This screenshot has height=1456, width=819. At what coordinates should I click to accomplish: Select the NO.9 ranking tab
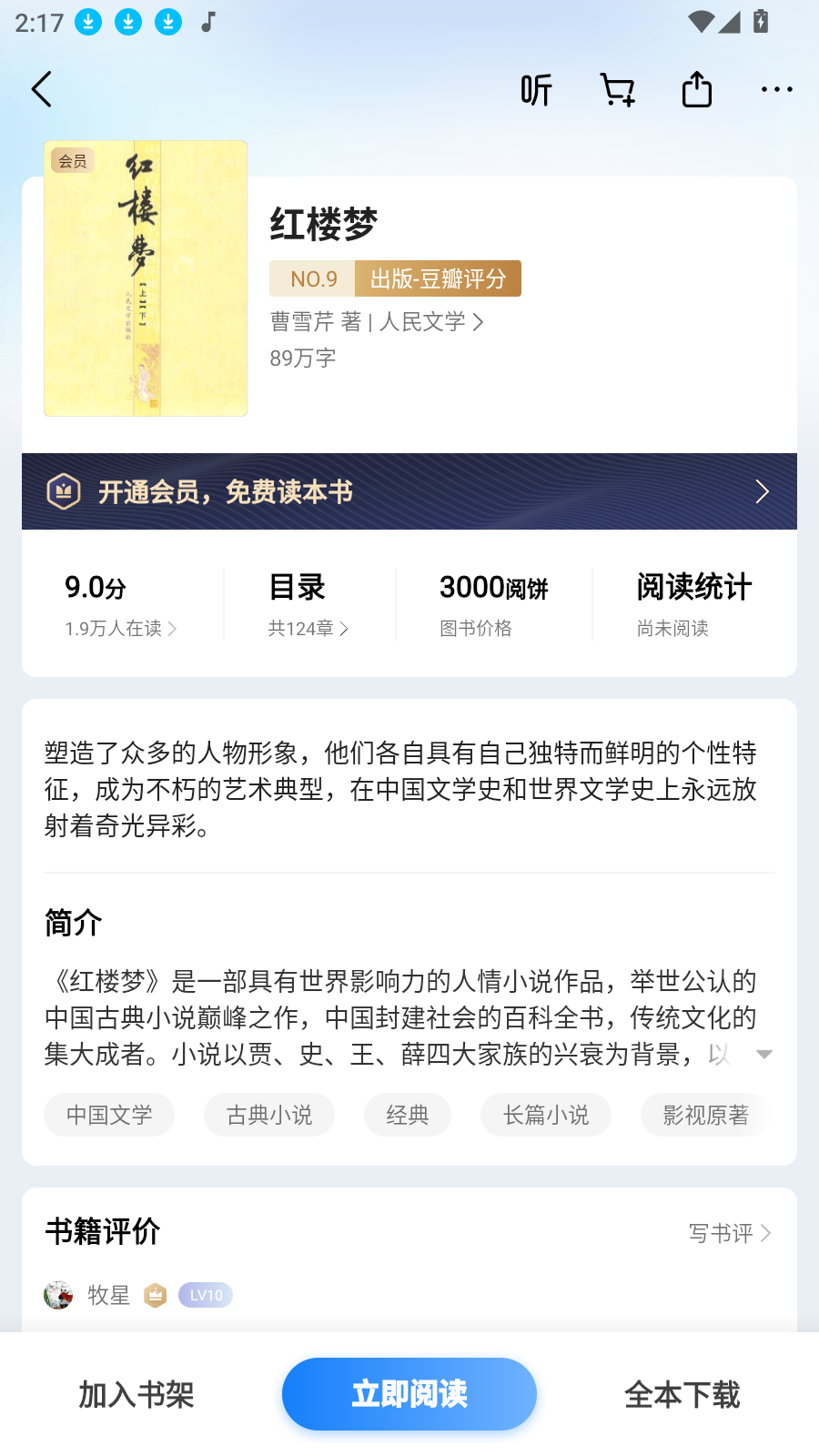click(x=312, y=278)
